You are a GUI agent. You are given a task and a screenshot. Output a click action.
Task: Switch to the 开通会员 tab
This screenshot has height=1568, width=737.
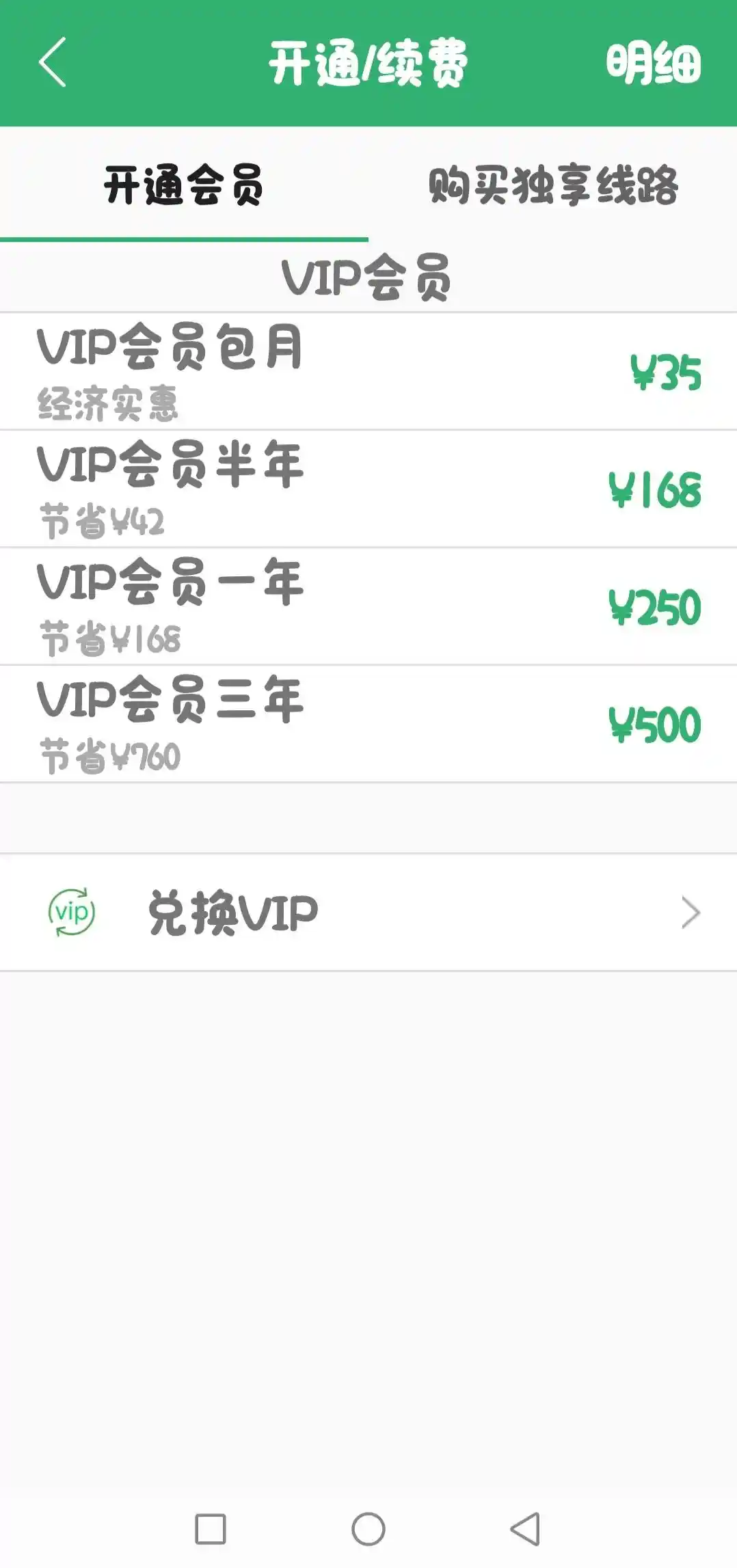click(x=184, y=186)
